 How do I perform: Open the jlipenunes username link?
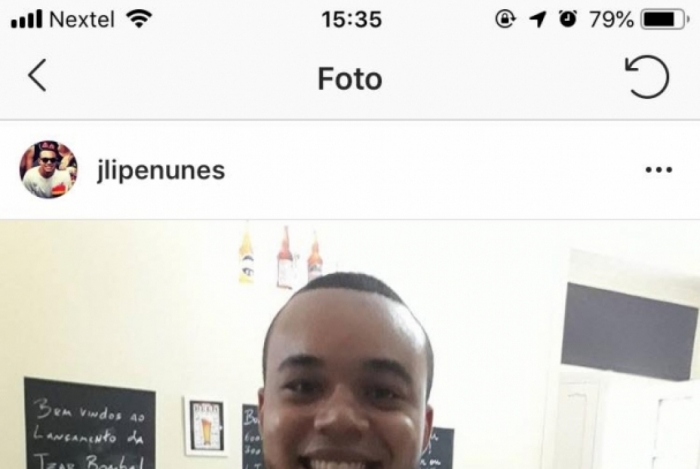(x=160, y=171)
